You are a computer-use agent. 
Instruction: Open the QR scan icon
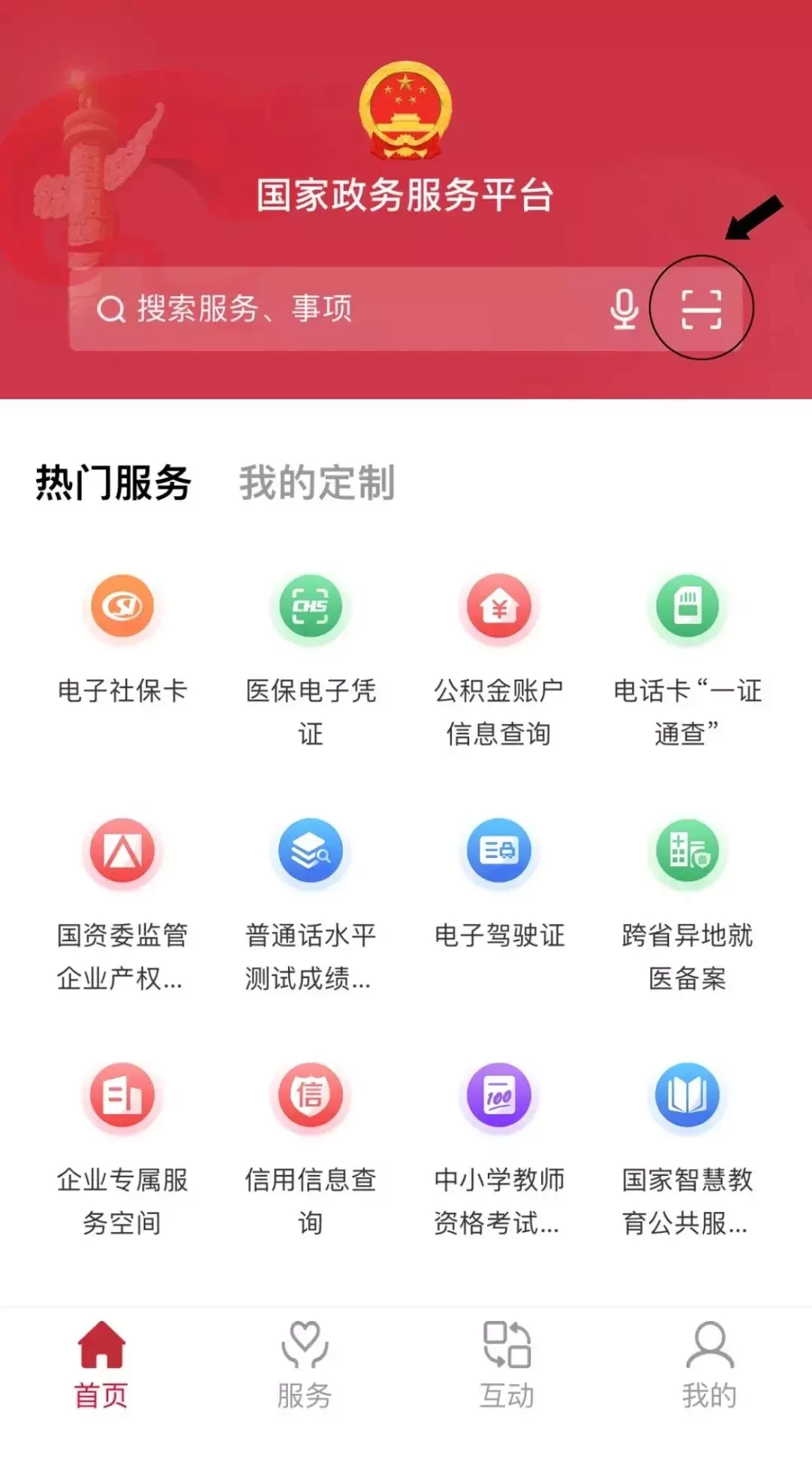[701, 309]
